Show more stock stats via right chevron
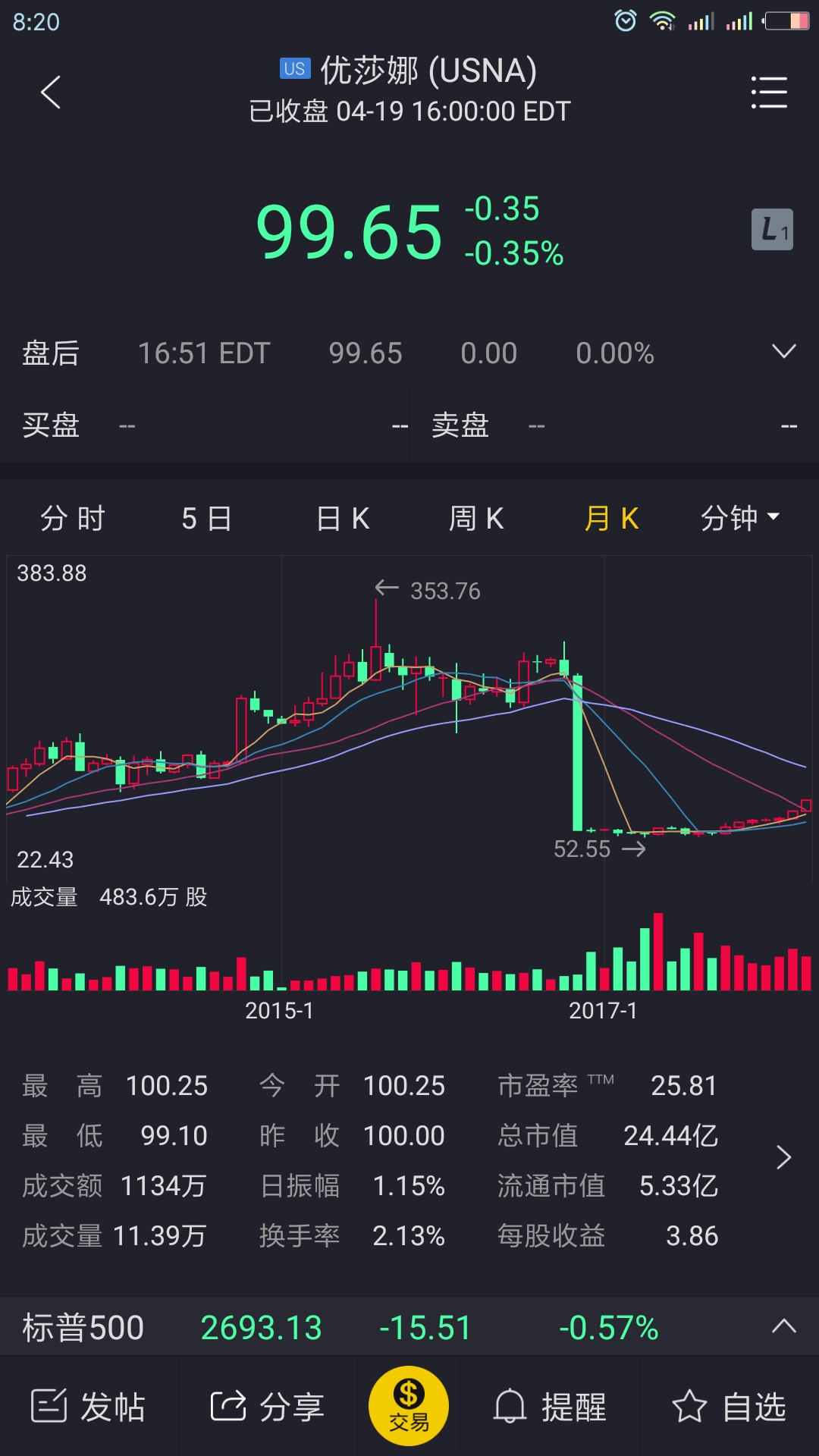This screenshot has height=1456, width=819. coord(784,1157)
